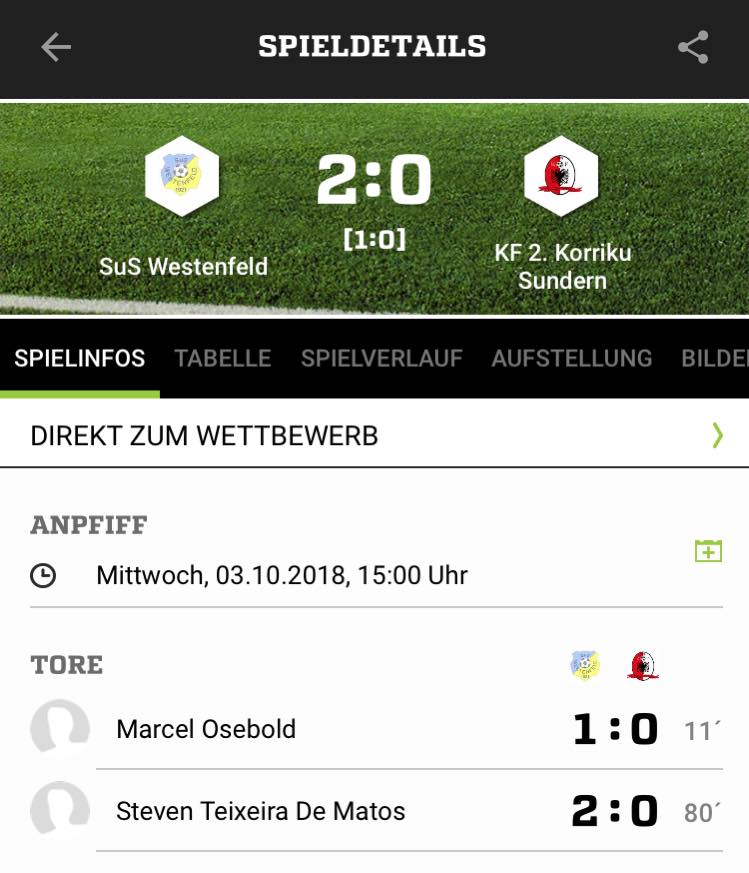
Task: Share this match via share icon
Action: (x=693, y=47)
